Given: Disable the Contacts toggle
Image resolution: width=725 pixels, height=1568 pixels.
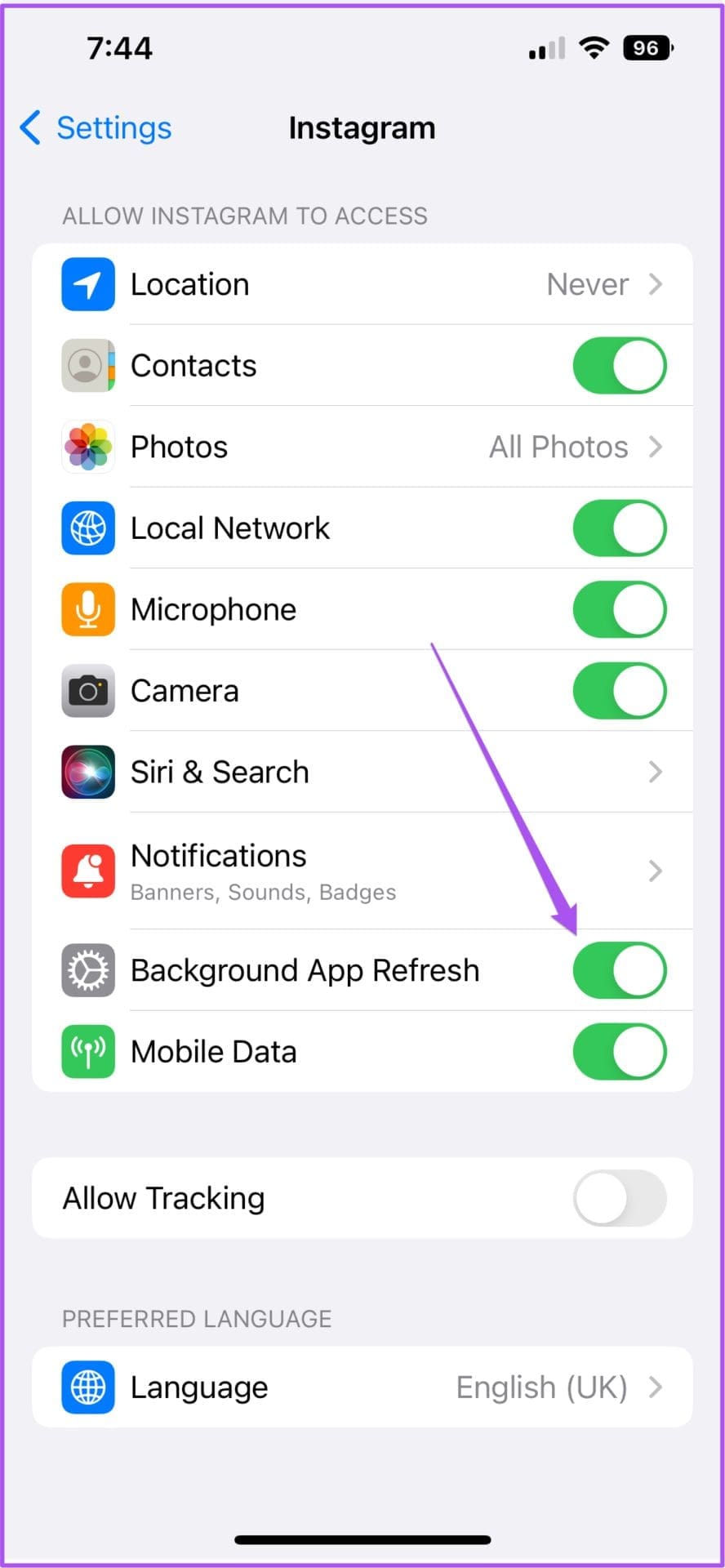Looking at the screenshot, I should tap(620, 366).
